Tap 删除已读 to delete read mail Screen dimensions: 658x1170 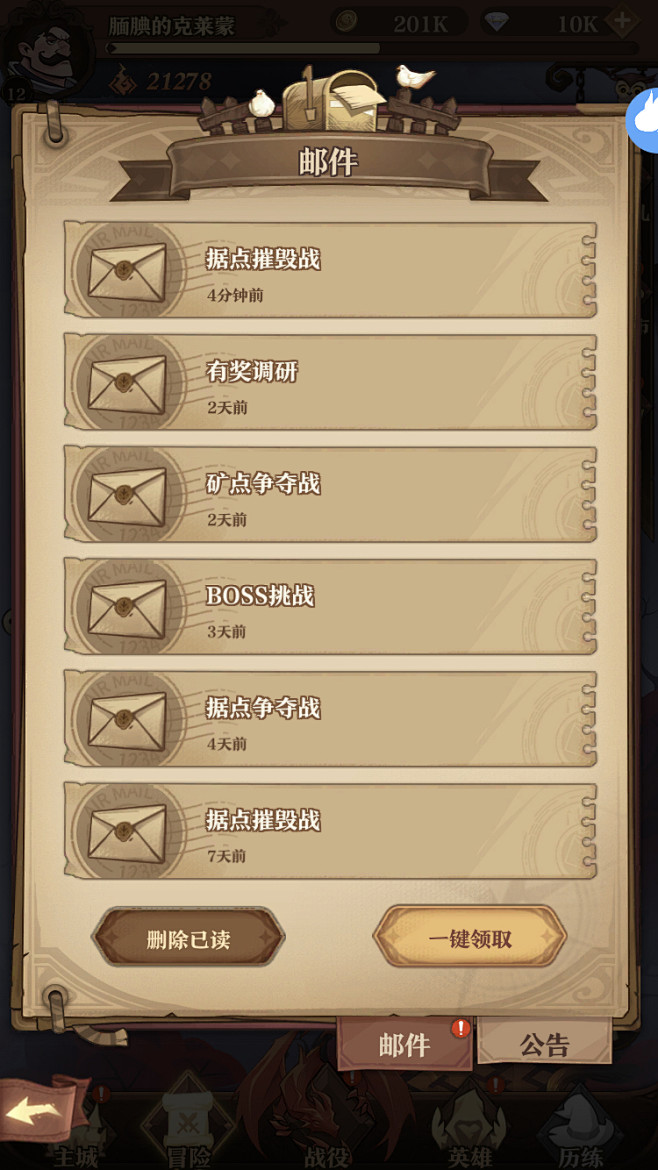click(x=188, y=938)
